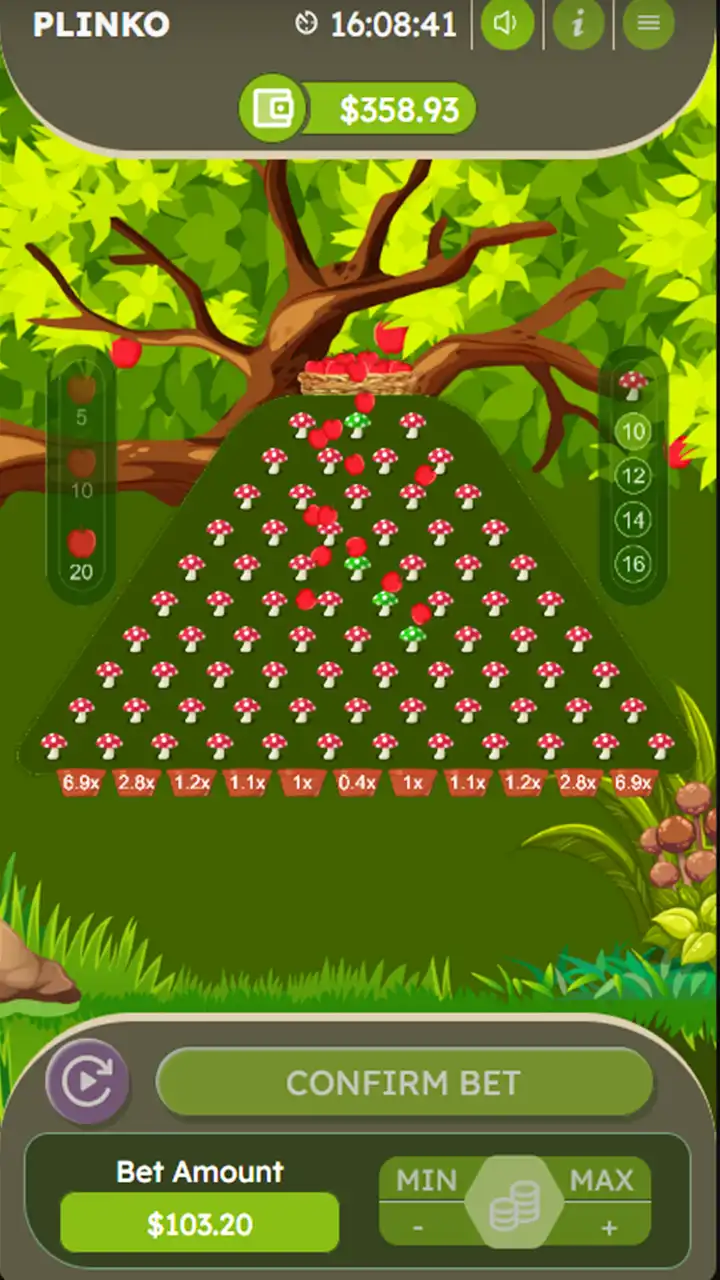Increase bet with plus
Image resolution: width=720 pixels, height=1280 pixels.
(x=609, y=1227)
